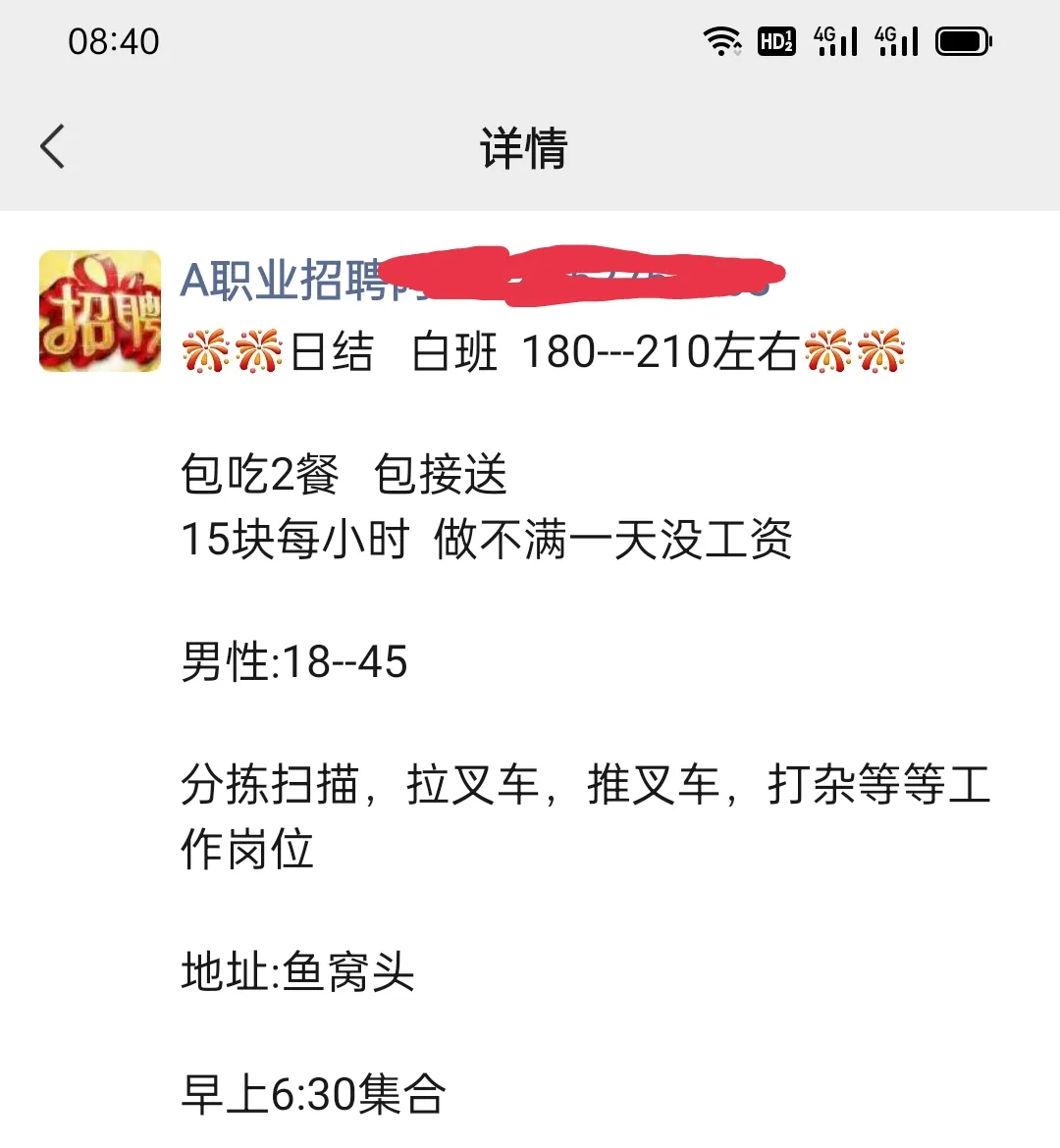Viewport: 1060px width, 1148px height.
Task: Select the 详情 title bar label
Action: (x=523, y=147)
